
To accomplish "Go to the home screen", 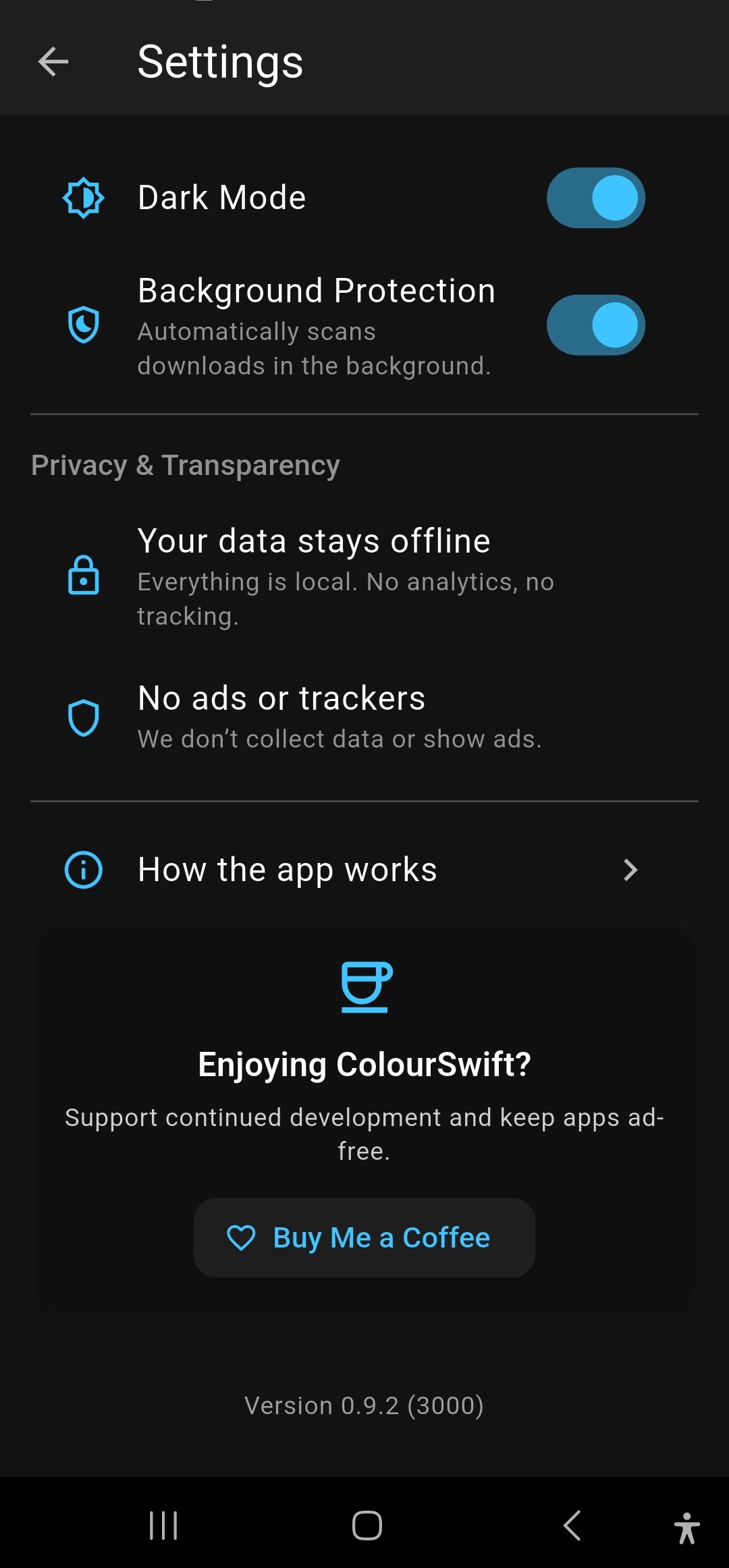I will [367, 1525].
